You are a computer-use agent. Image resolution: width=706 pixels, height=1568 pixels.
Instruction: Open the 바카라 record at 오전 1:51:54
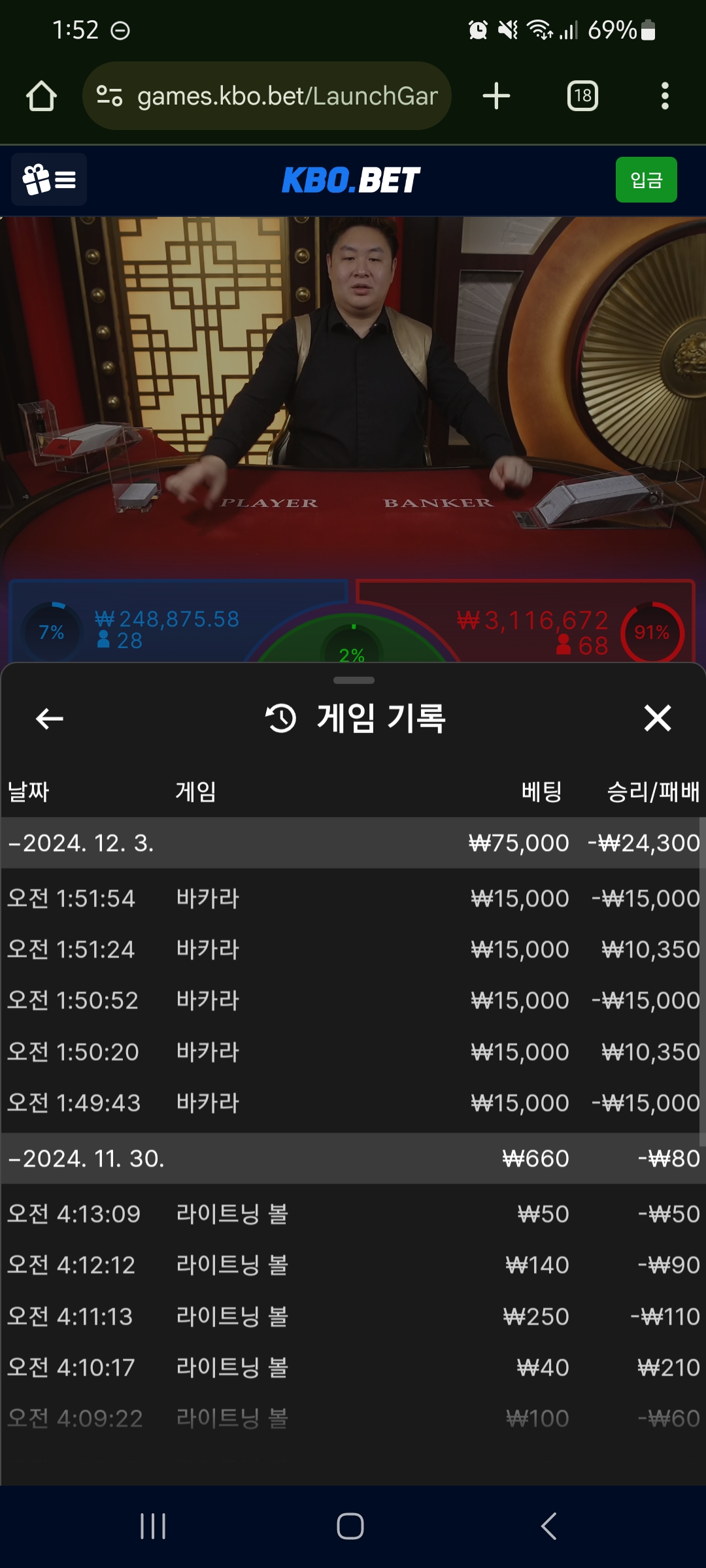tap(353, 898)
